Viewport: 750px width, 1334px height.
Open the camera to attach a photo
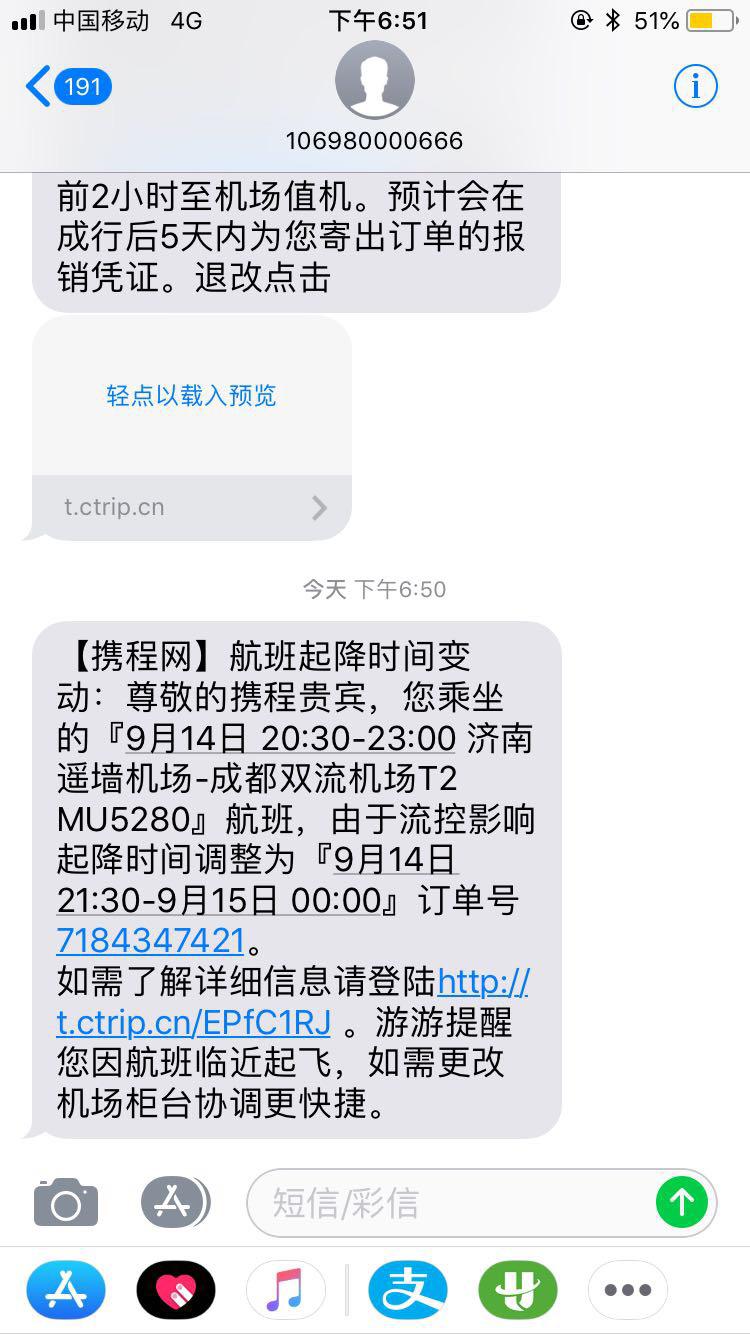[66, 1202]
